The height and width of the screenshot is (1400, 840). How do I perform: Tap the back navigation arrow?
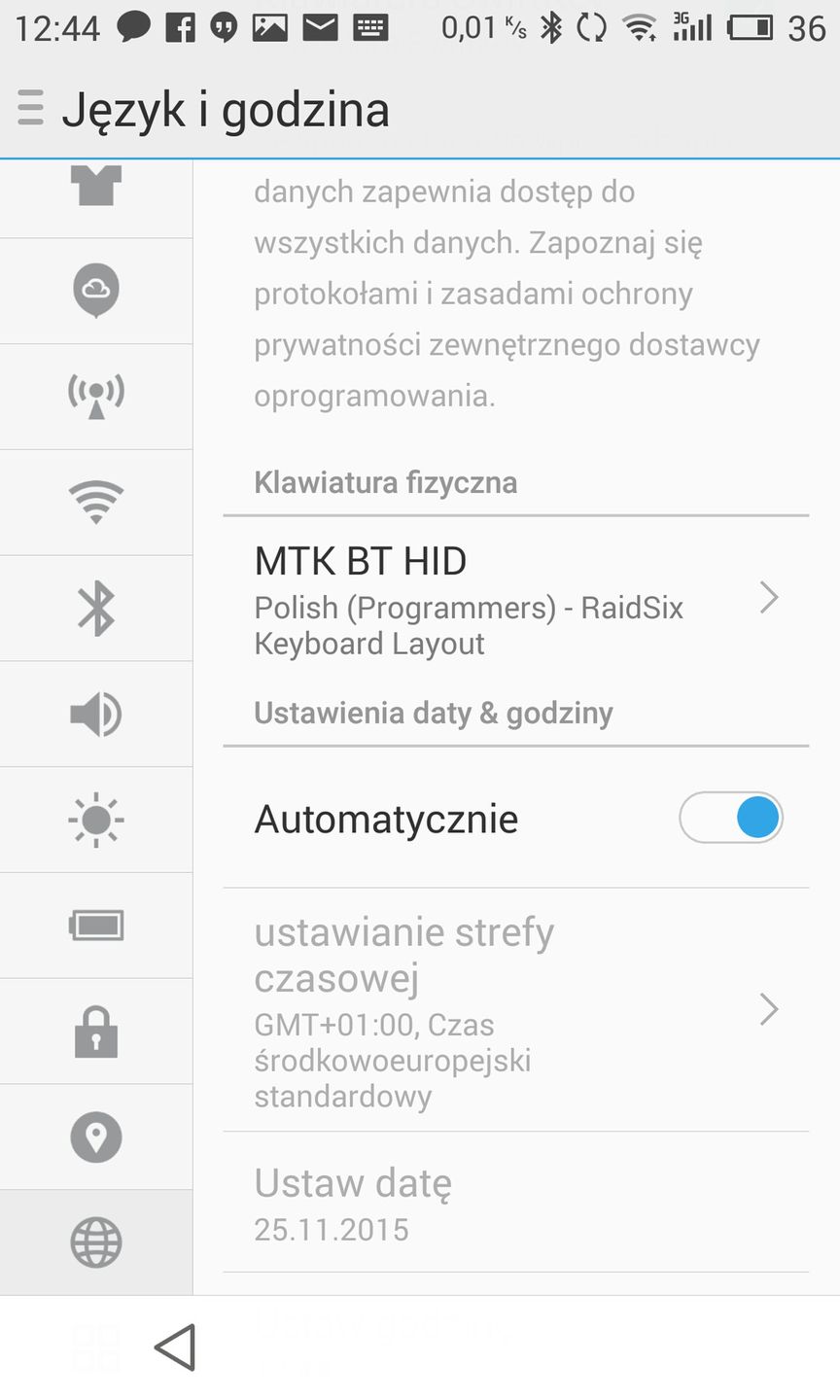[175, 1348]
